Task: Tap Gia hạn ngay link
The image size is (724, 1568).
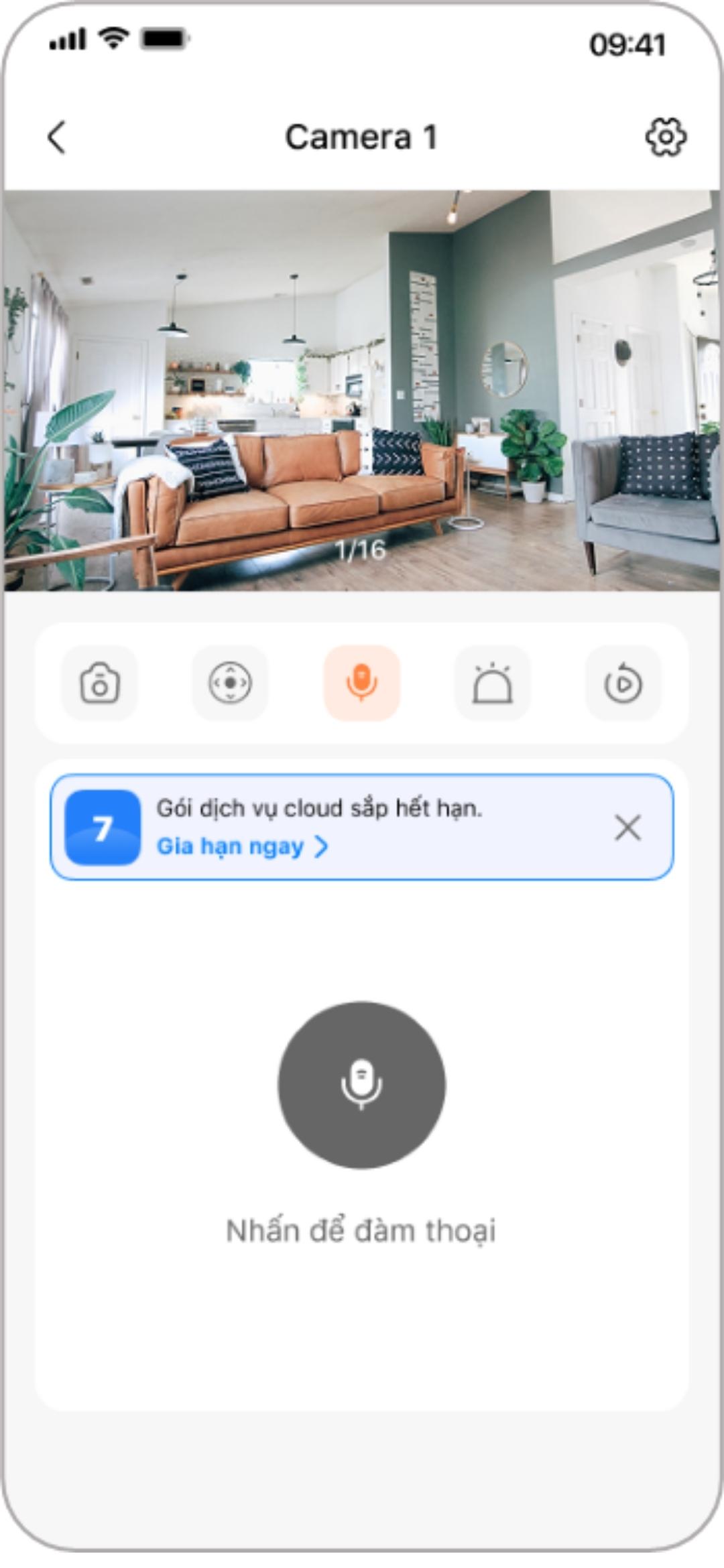Action: pos(241,846)
